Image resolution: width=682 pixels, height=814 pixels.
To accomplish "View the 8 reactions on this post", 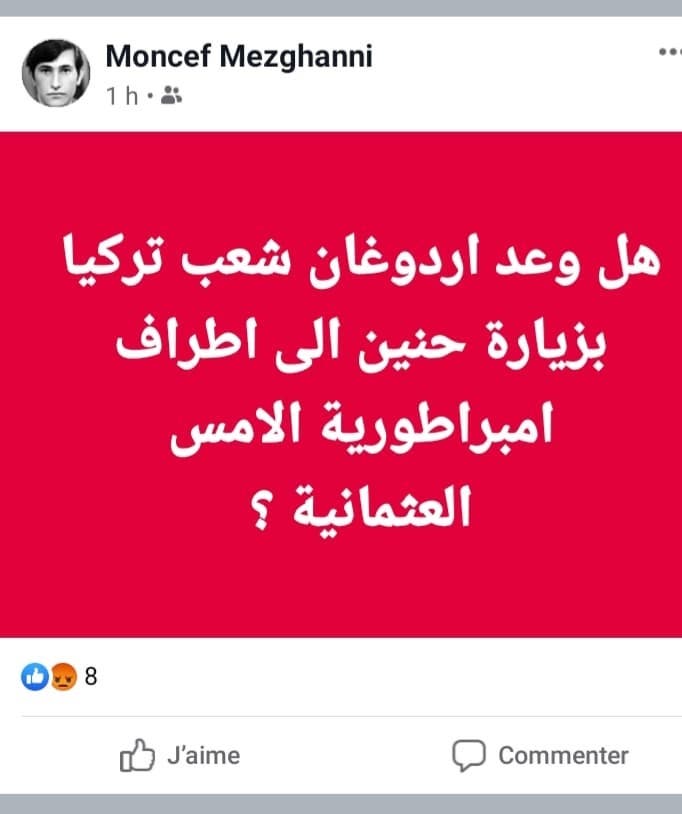I will click(60, 677).
